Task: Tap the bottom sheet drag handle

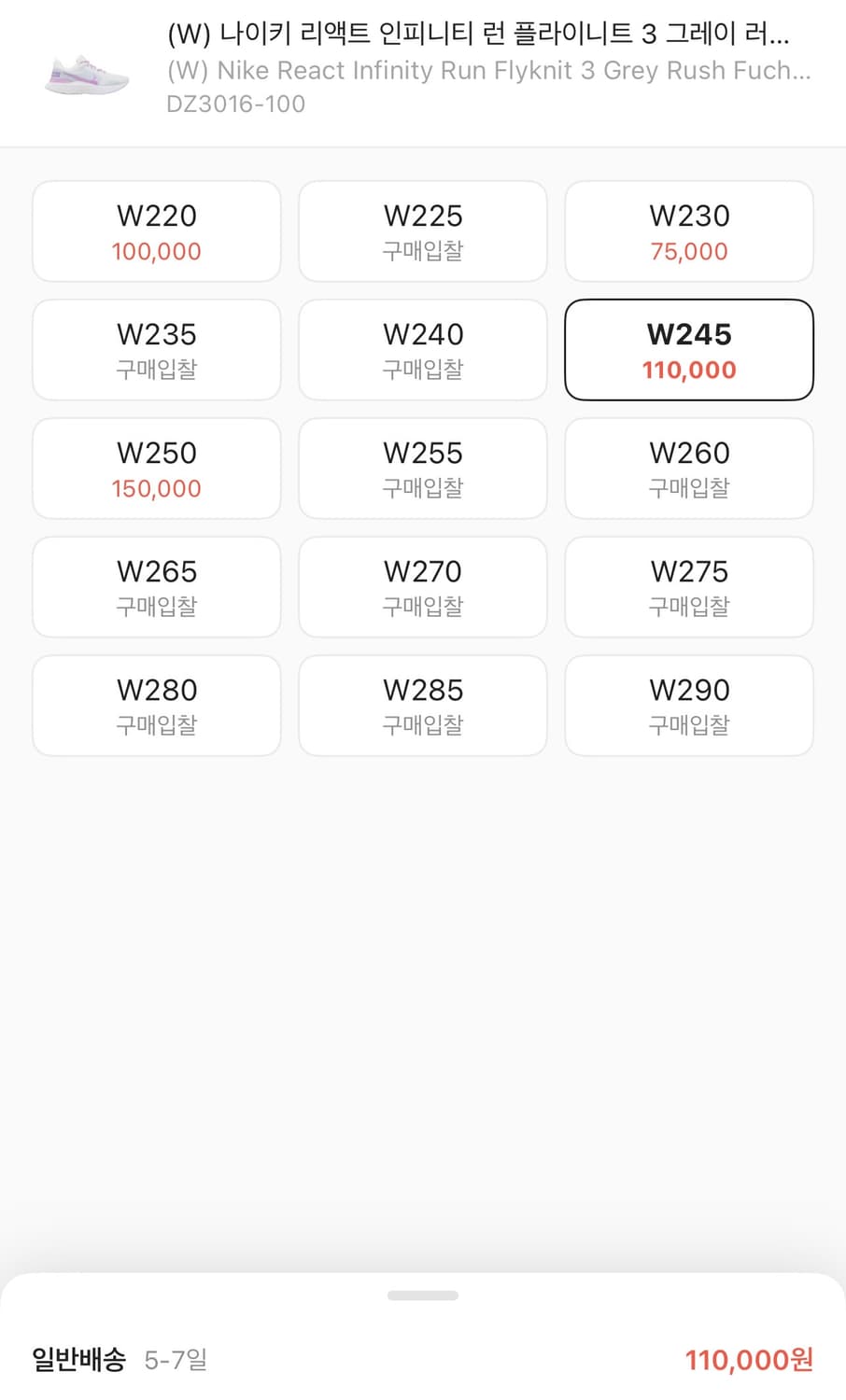Action: click(423, 1295)
